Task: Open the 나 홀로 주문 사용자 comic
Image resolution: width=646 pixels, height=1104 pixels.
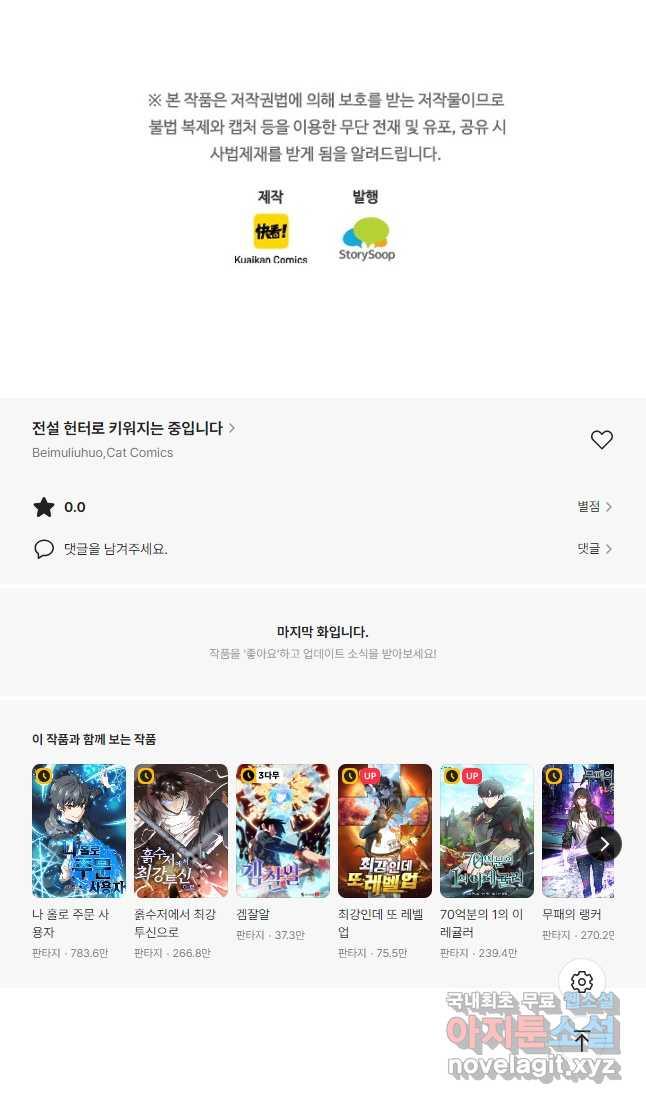Action: pyautogui.click(x=79, y=831)
